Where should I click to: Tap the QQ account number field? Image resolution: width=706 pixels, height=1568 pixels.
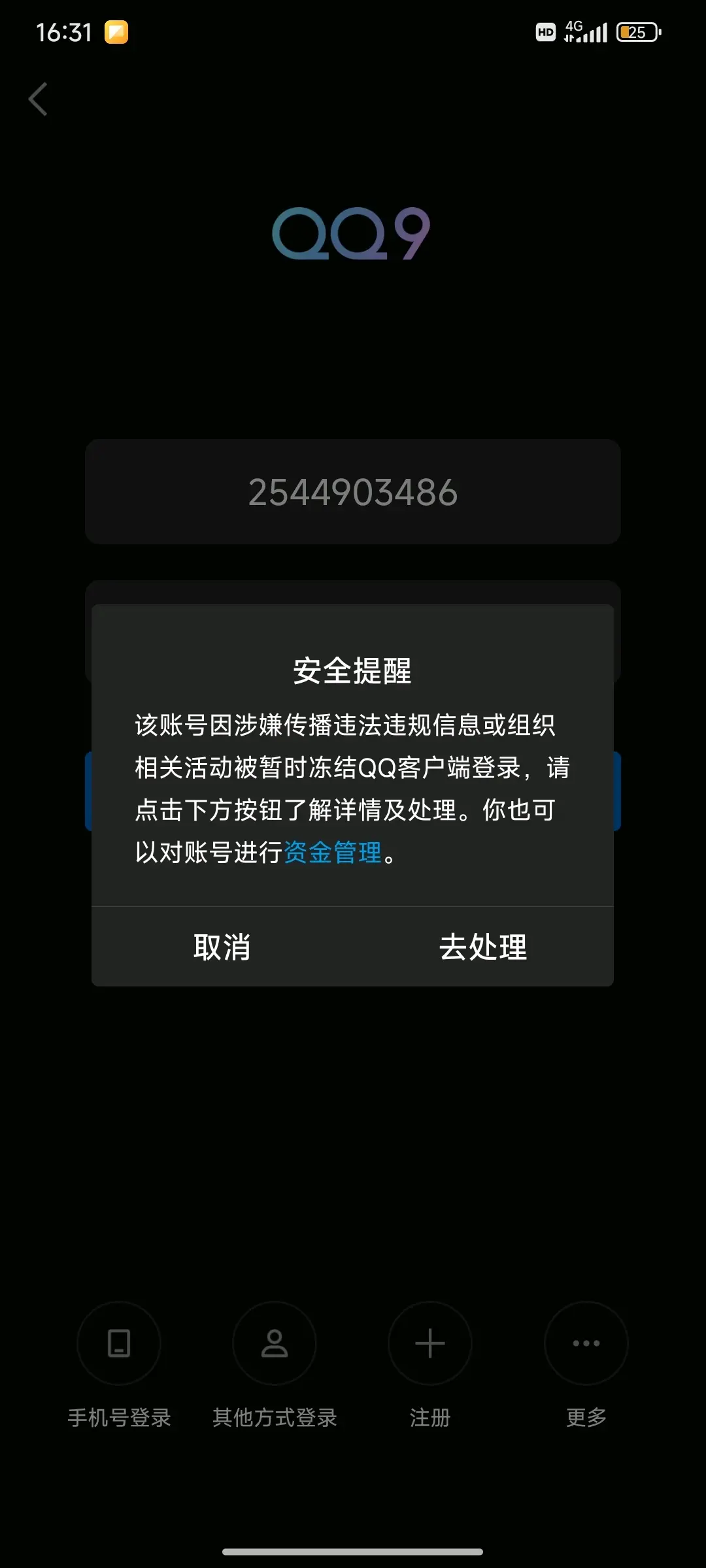[352, 492]
